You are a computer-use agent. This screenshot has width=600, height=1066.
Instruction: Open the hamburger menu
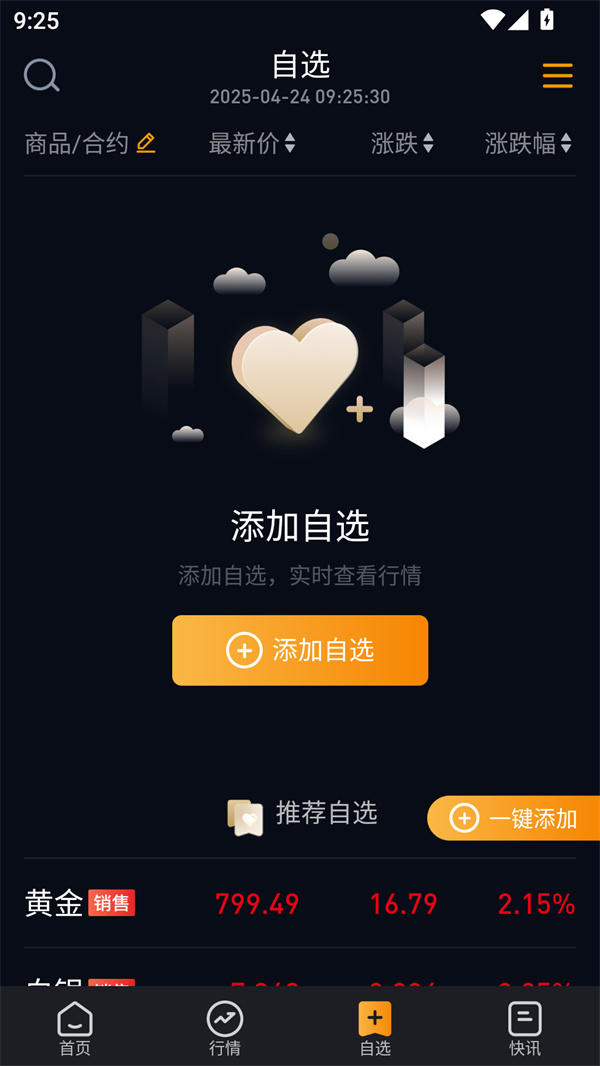tap(557, 76)
